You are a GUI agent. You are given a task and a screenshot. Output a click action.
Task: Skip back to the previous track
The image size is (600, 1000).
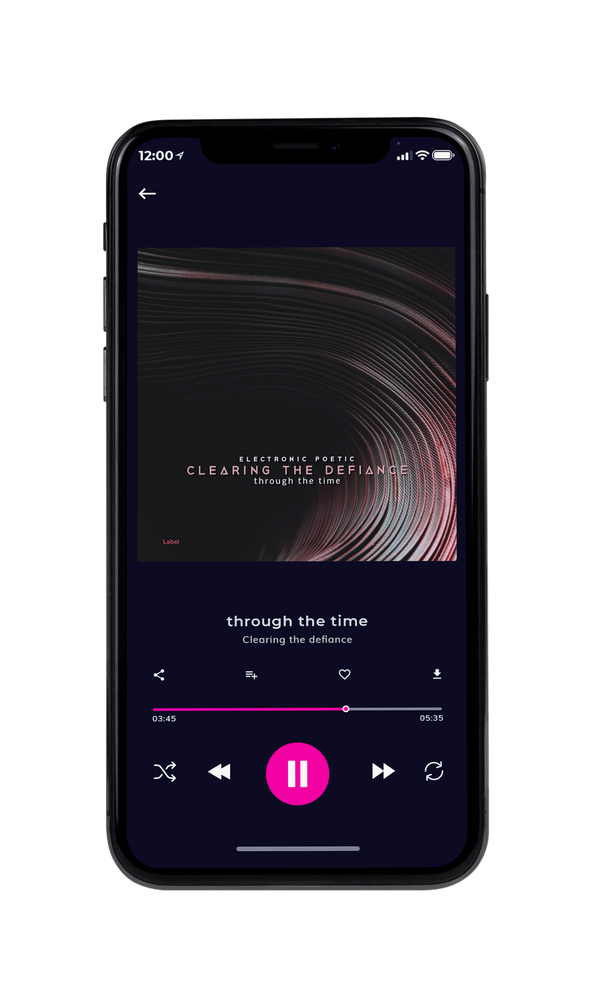[x=219, y=772]
